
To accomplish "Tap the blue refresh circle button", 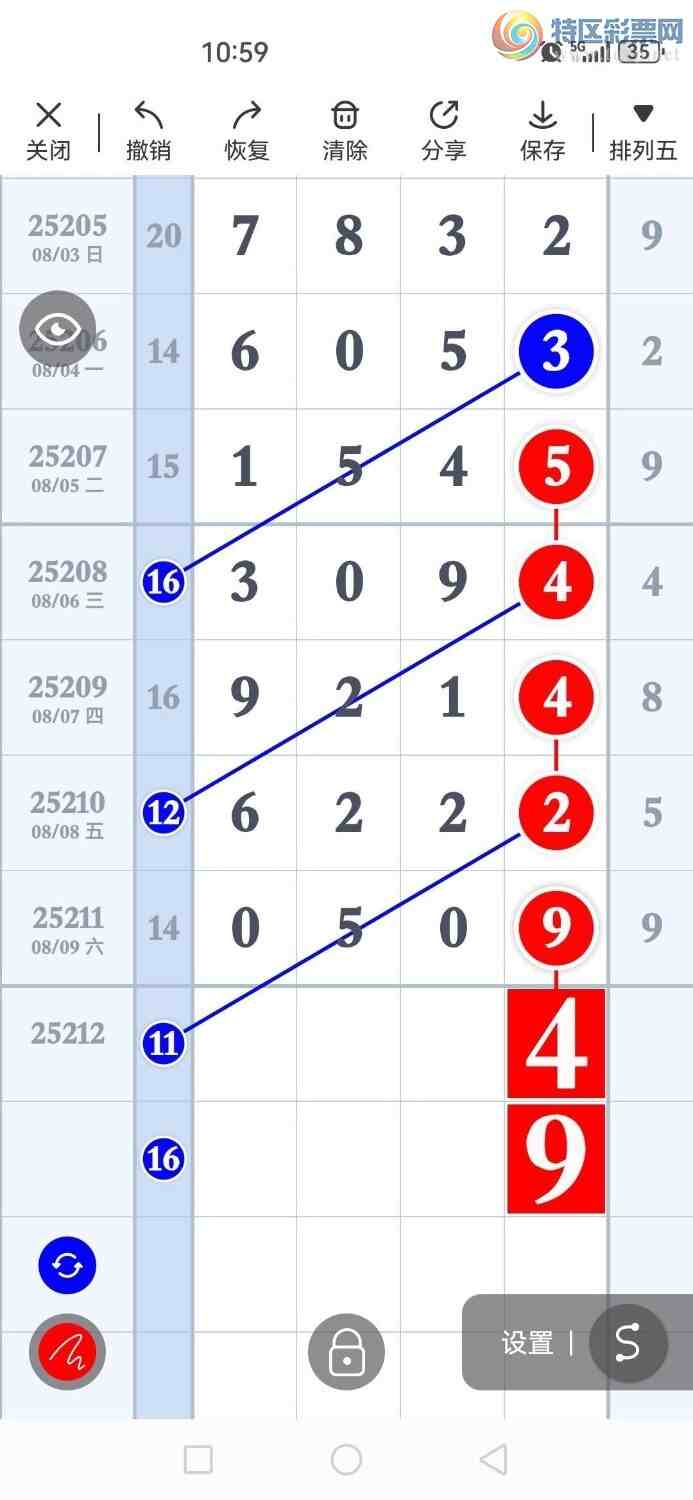I will coord(67,1266).
